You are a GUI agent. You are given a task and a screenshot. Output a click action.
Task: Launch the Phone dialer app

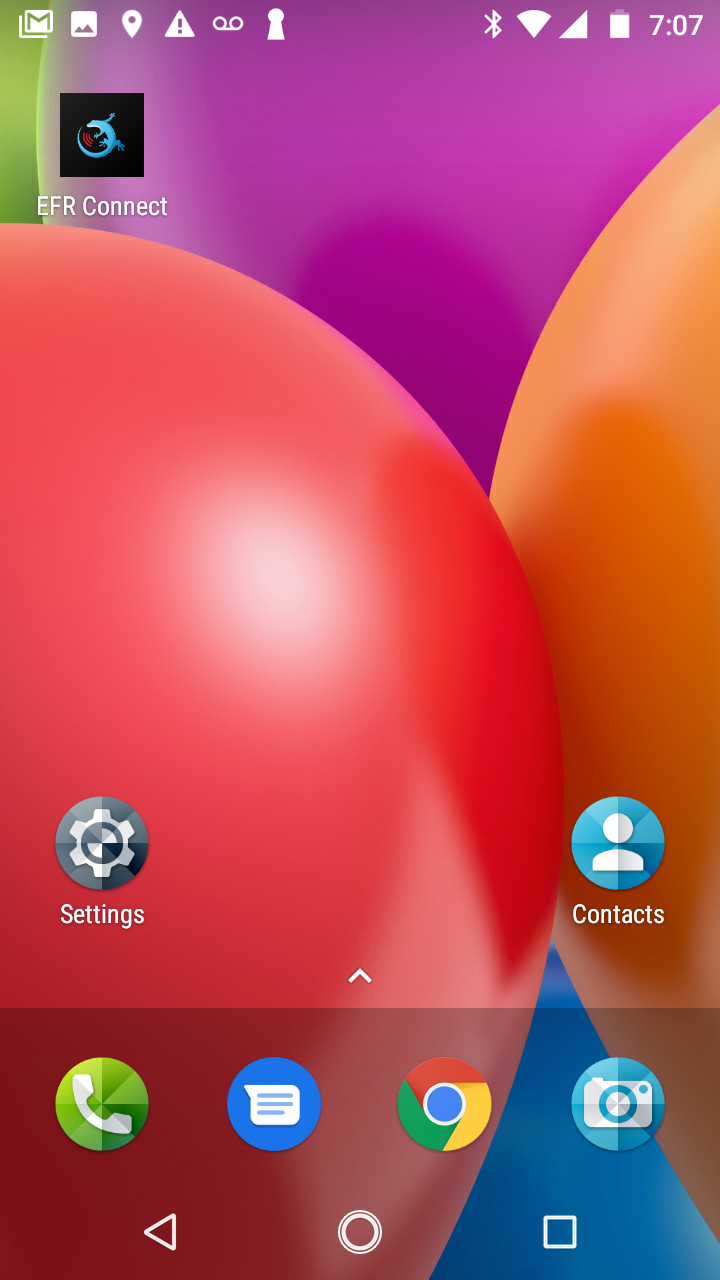(102, 1104)
